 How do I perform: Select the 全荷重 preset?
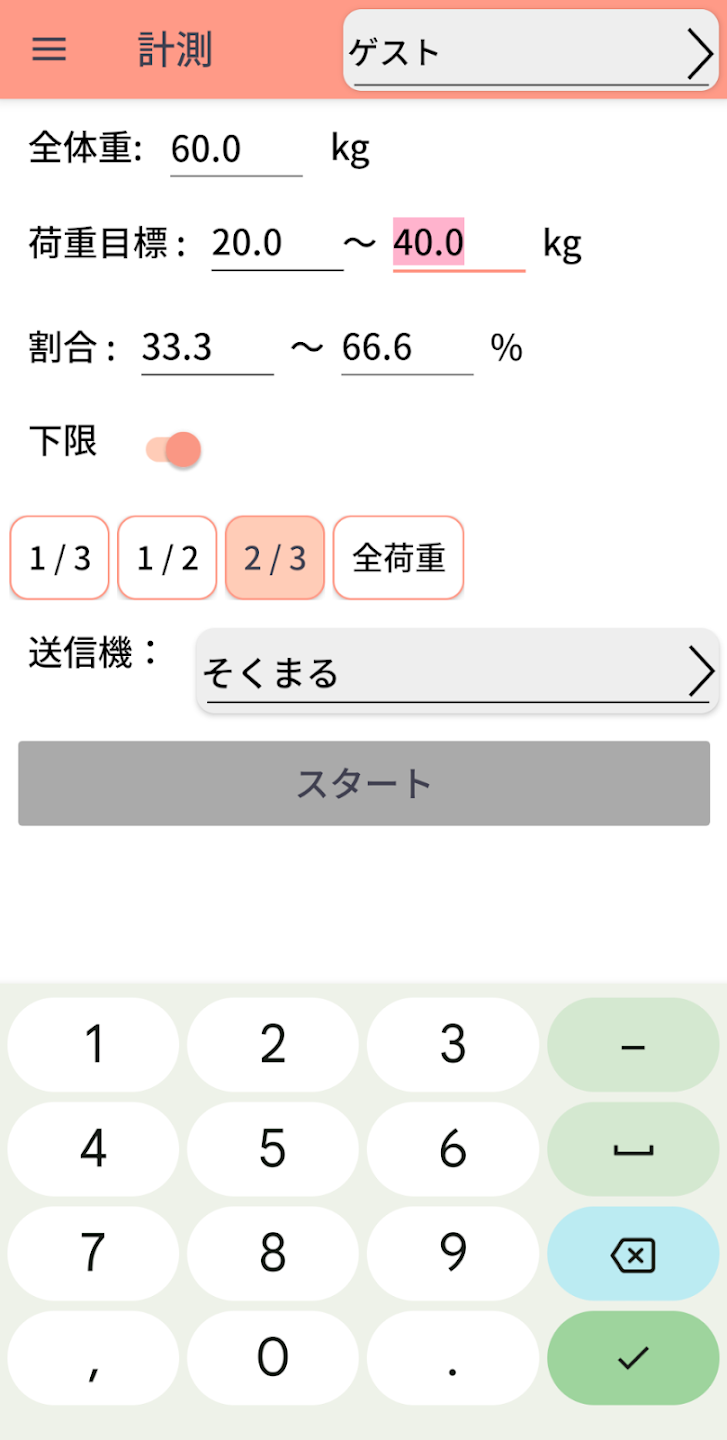tap(398, 558)
